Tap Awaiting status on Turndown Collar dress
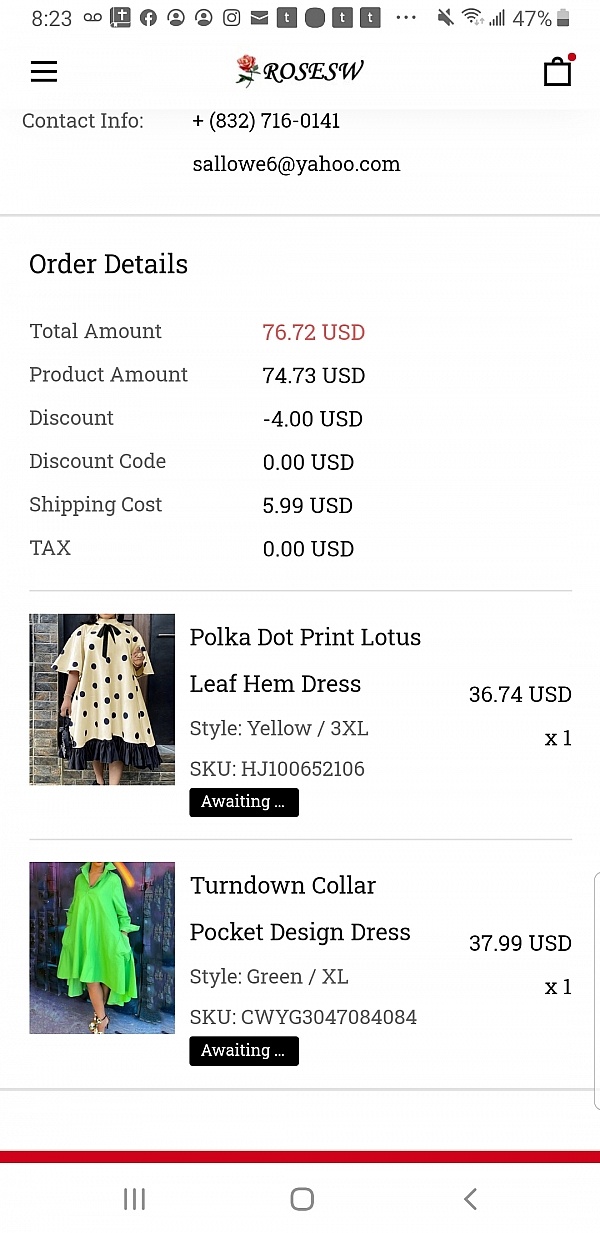This screenshot has width=600, height=1233. [x=244, y=1051]
